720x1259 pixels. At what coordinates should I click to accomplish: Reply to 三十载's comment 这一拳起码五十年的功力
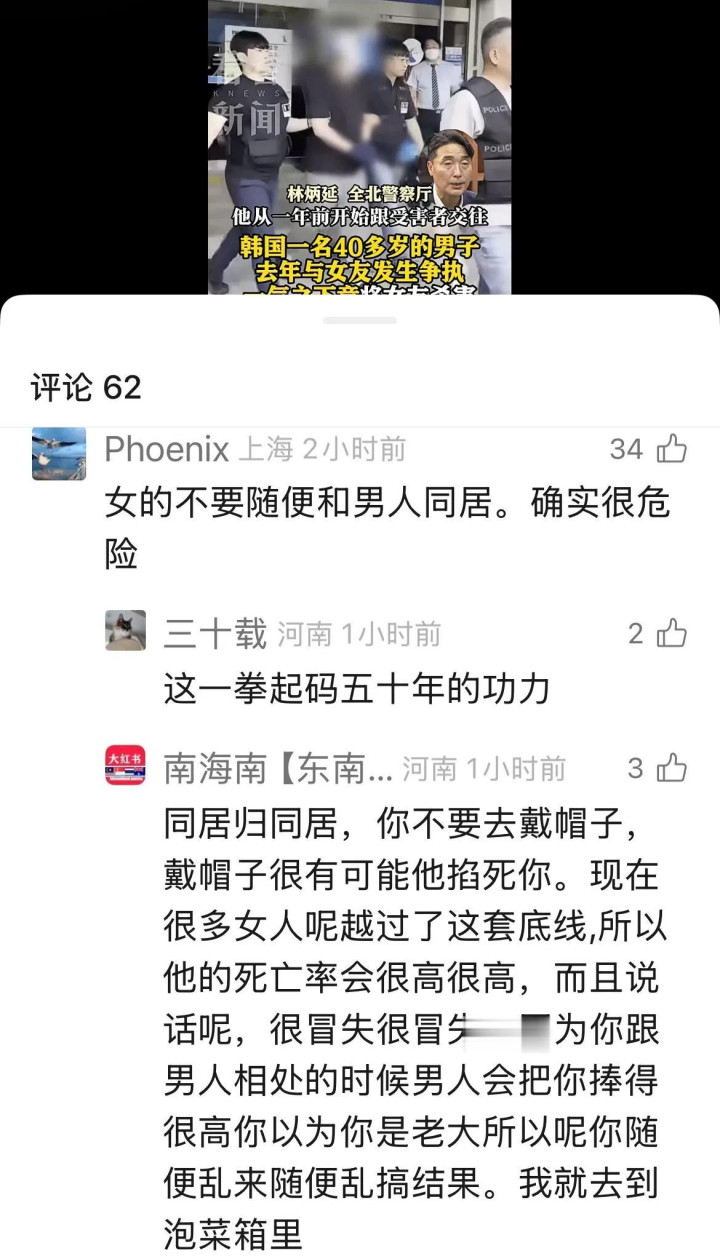(357, 689)
